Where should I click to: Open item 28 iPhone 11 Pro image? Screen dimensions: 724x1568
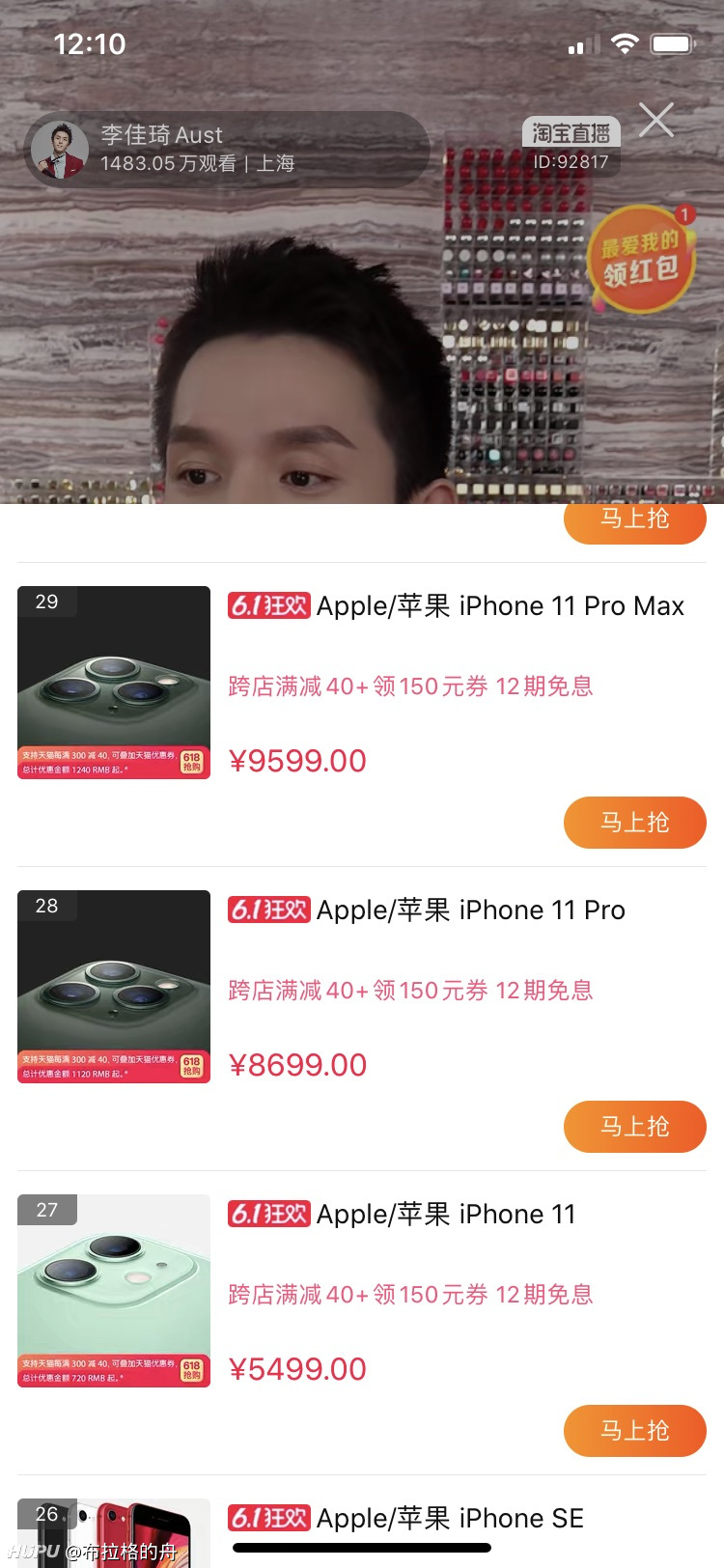click(x=114, y=987)
